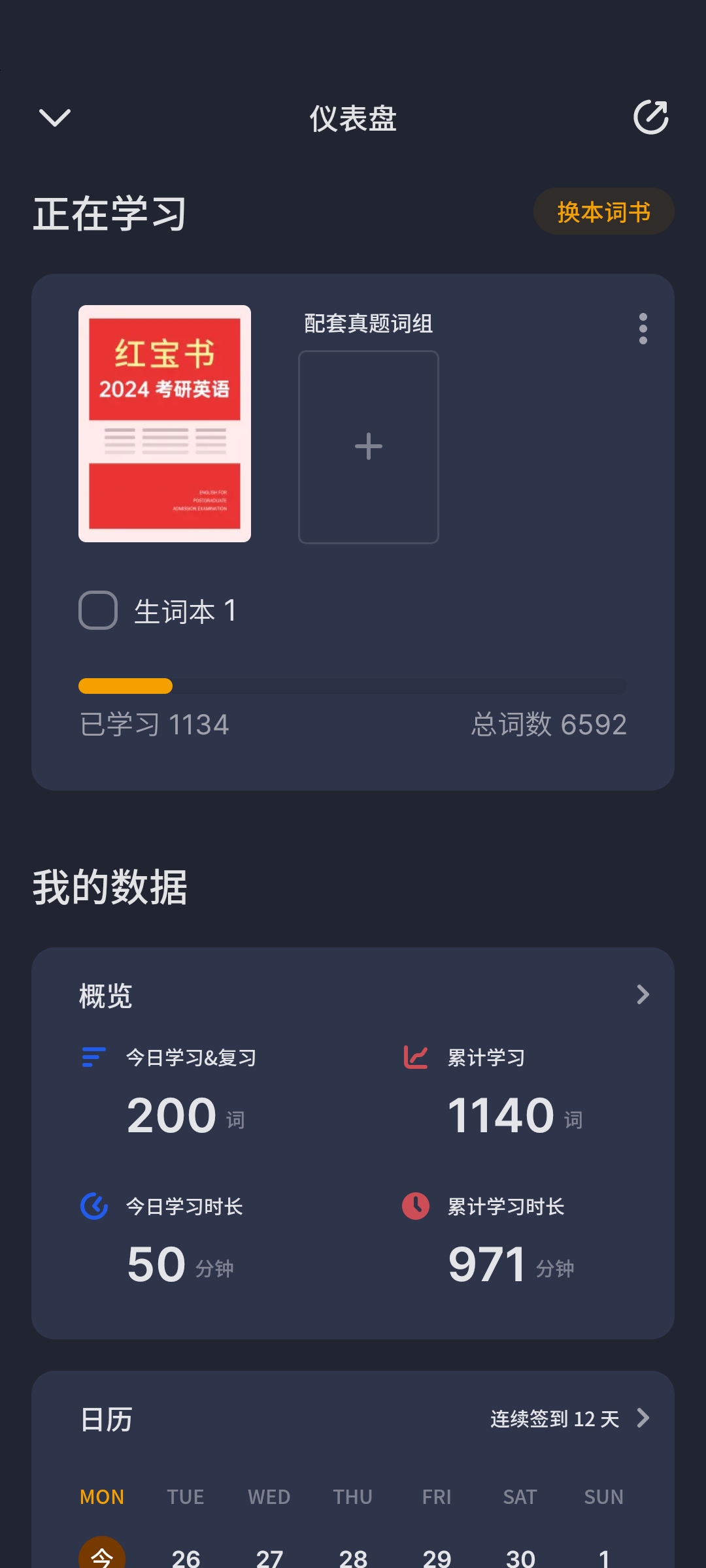Tap the 换本词书 button
Screen dimensions: 706x1568
pos(603,212)
